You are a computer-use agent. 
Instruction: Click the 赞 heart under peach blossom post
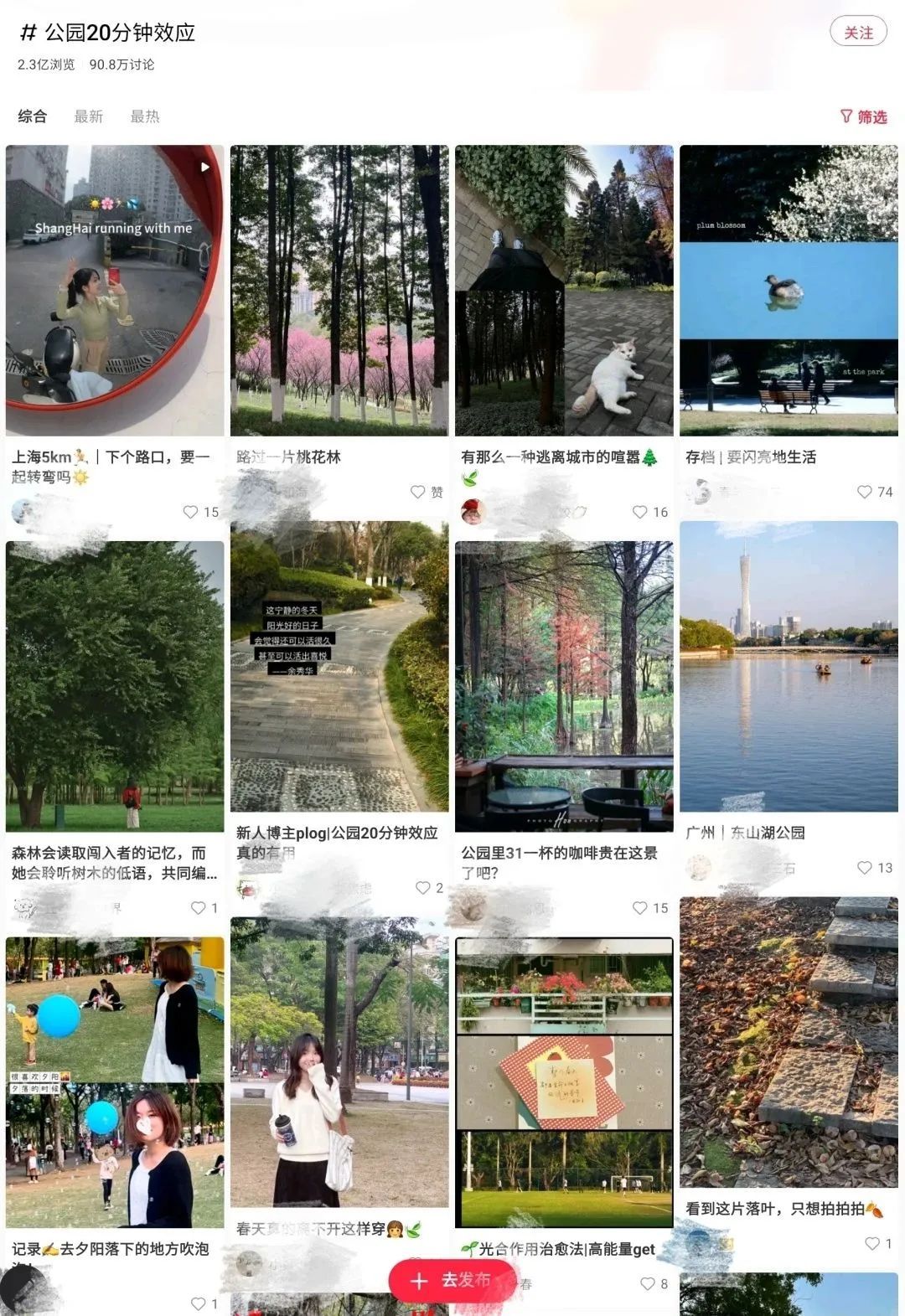pos(416,493)
